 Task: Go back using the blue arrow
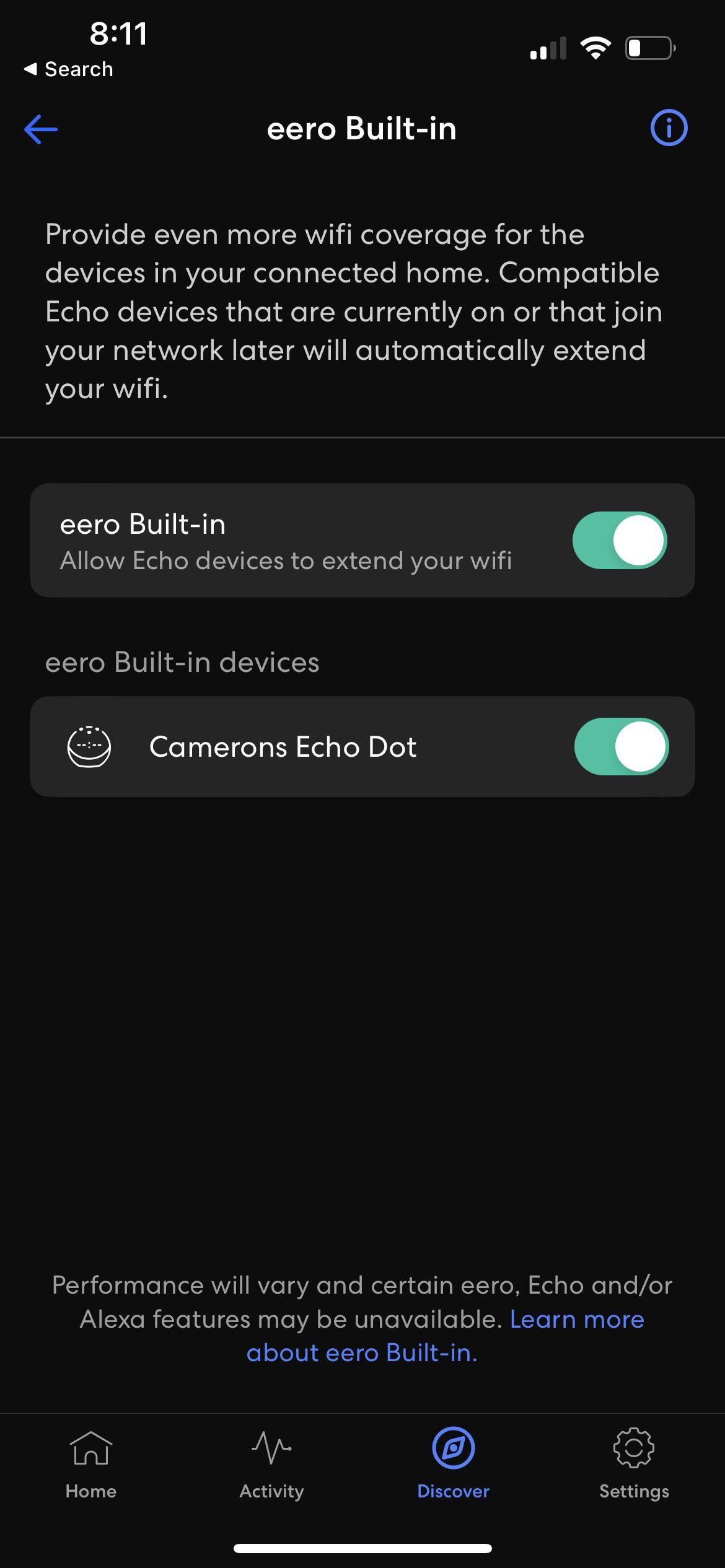[41, 129]
